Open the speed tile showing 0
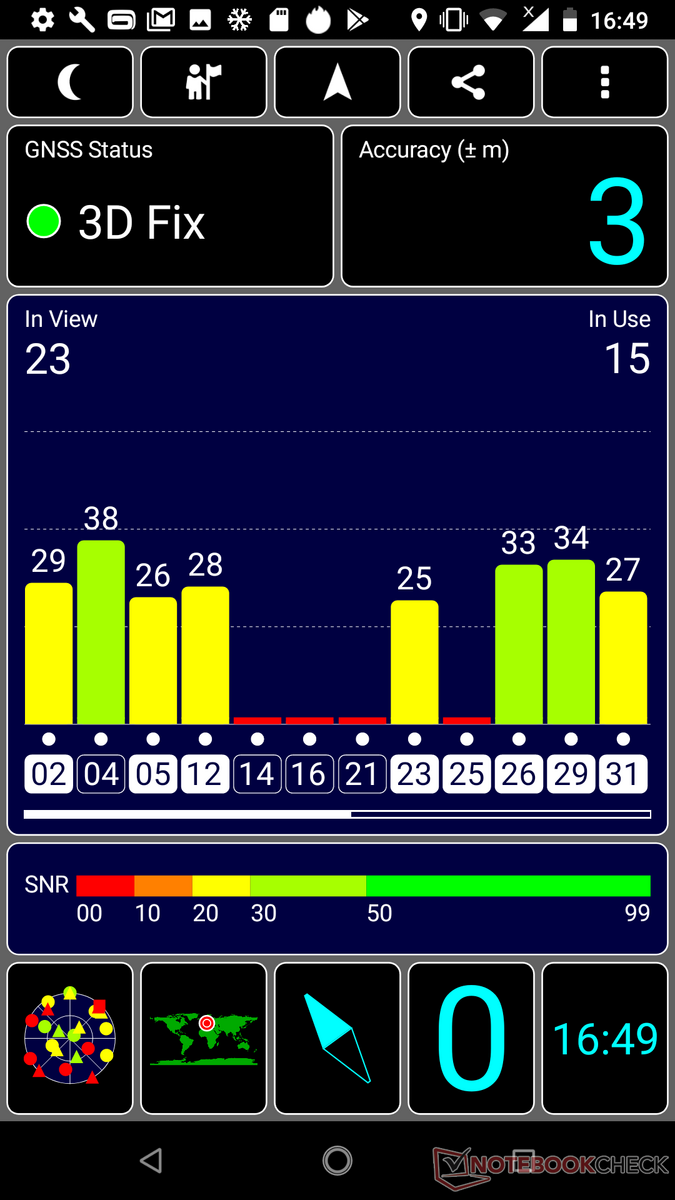This screenshot has width=675, height=1200. point(471,1038)
